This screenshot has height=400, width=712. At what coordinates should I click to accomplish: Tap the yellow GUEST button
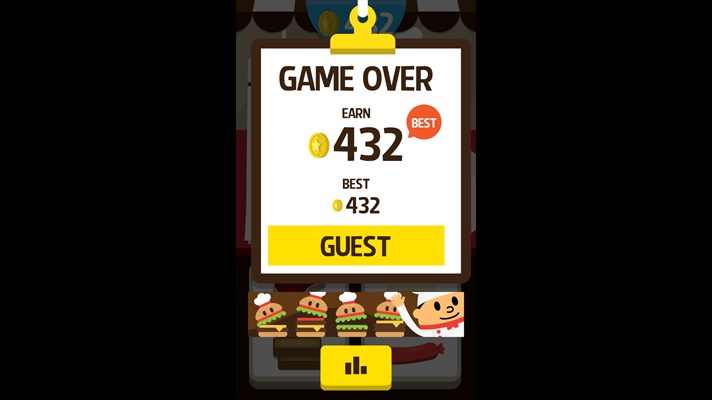355,246
